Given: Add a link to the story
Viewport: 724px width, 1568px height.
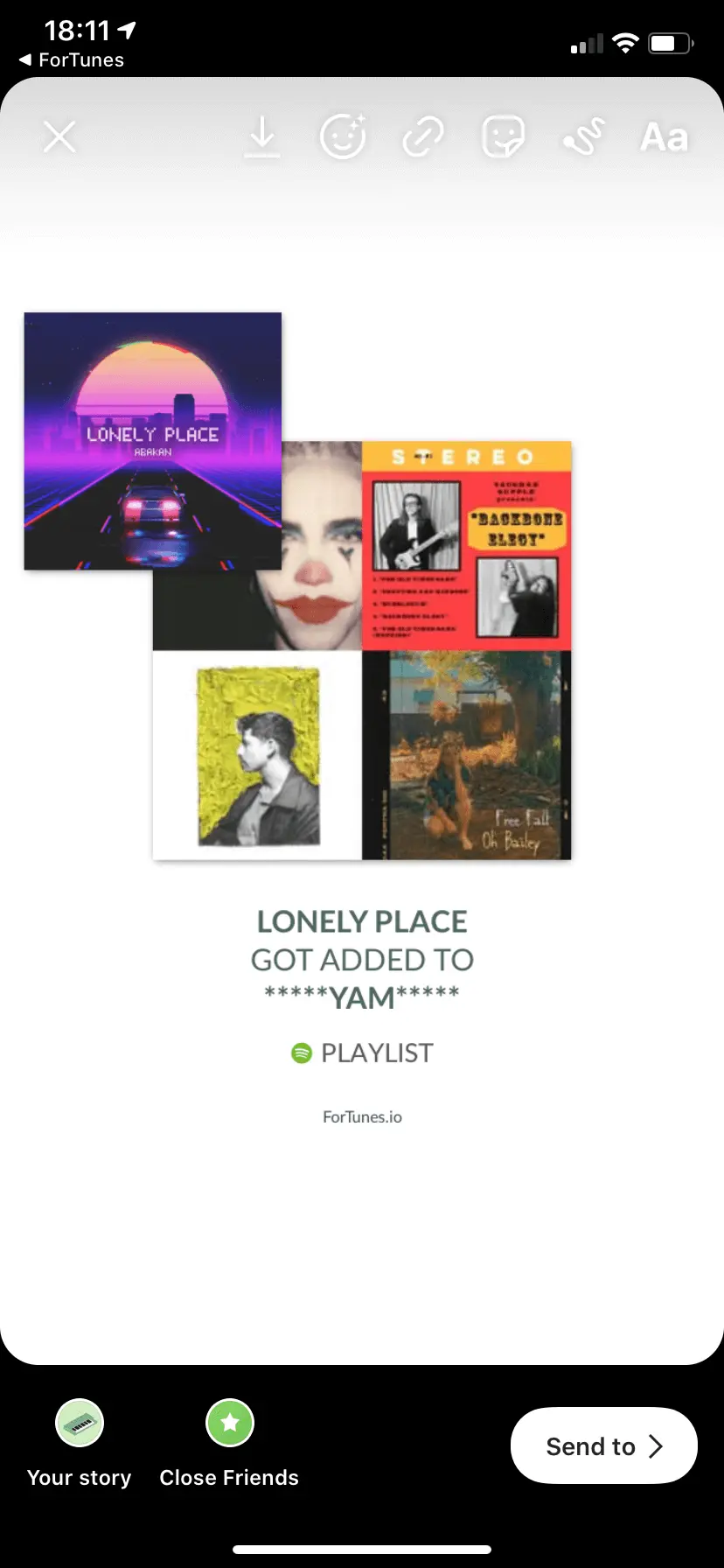Looking at the screenshot, I should 423,137.
